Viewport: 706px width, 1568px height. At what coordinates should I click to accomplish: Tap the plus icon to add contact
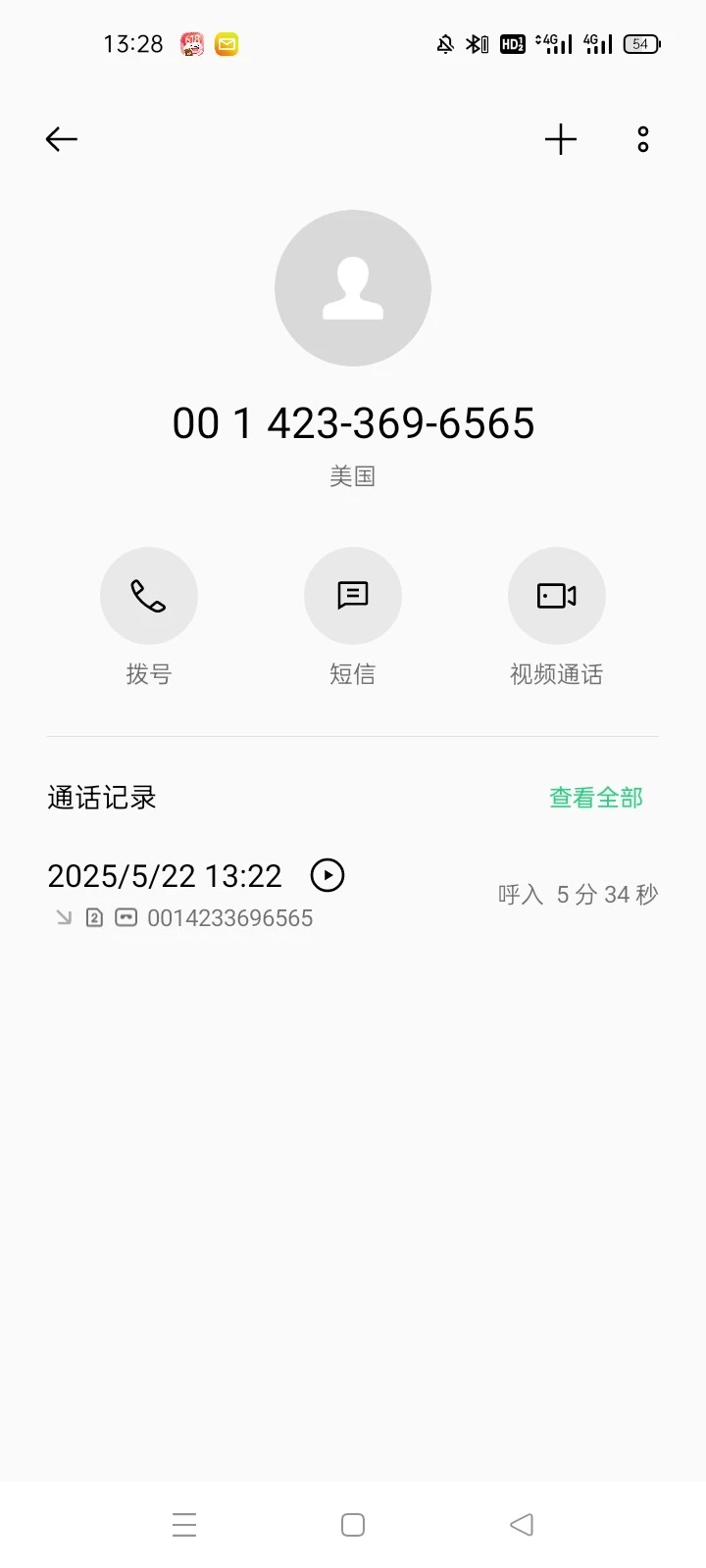point(561,139)
